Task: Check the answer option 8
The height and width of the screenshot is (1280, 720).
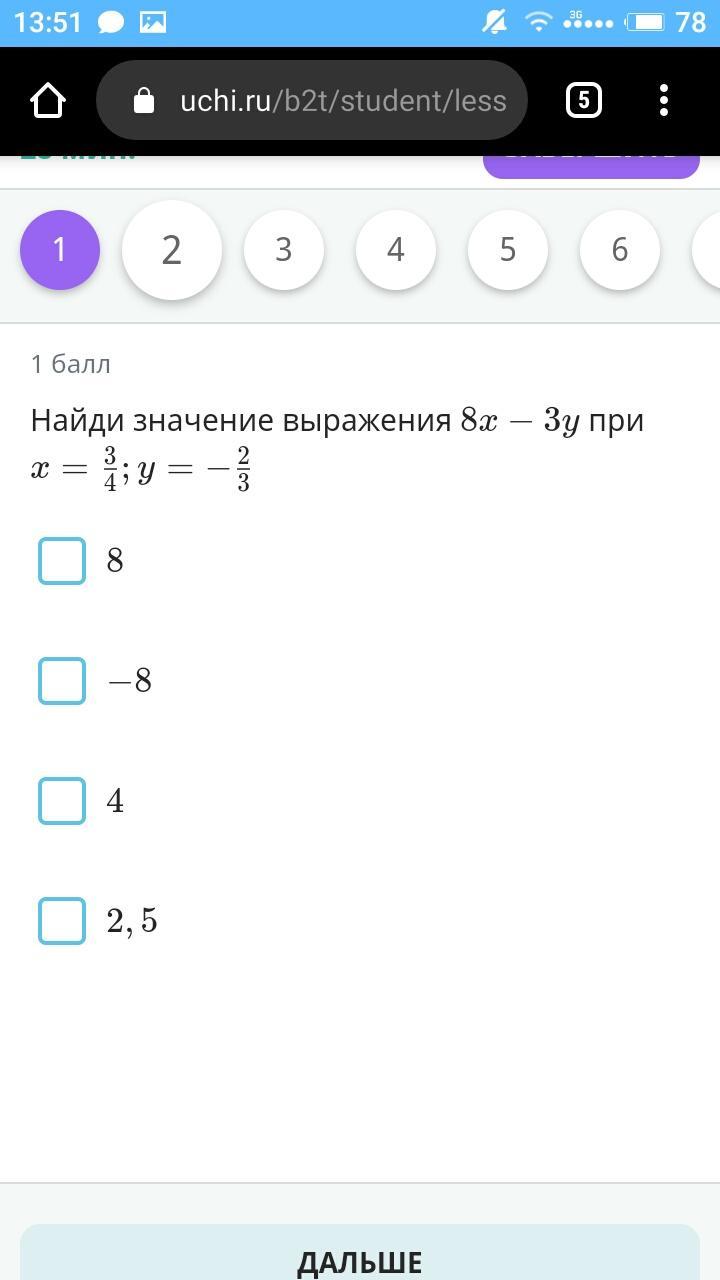Action: click(62, 560)
